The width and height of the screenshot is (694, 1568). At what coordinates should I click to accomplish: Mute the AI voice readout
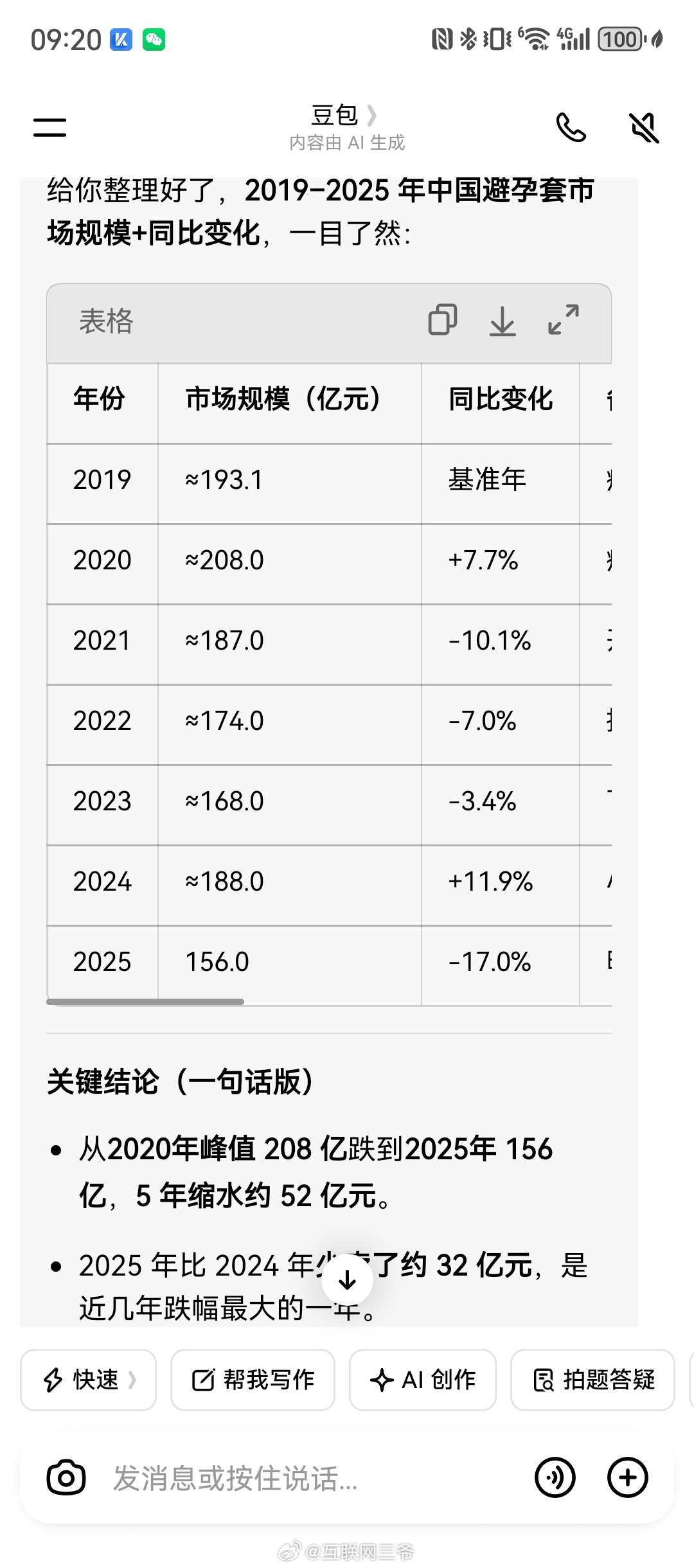click(x=643, y=127)
